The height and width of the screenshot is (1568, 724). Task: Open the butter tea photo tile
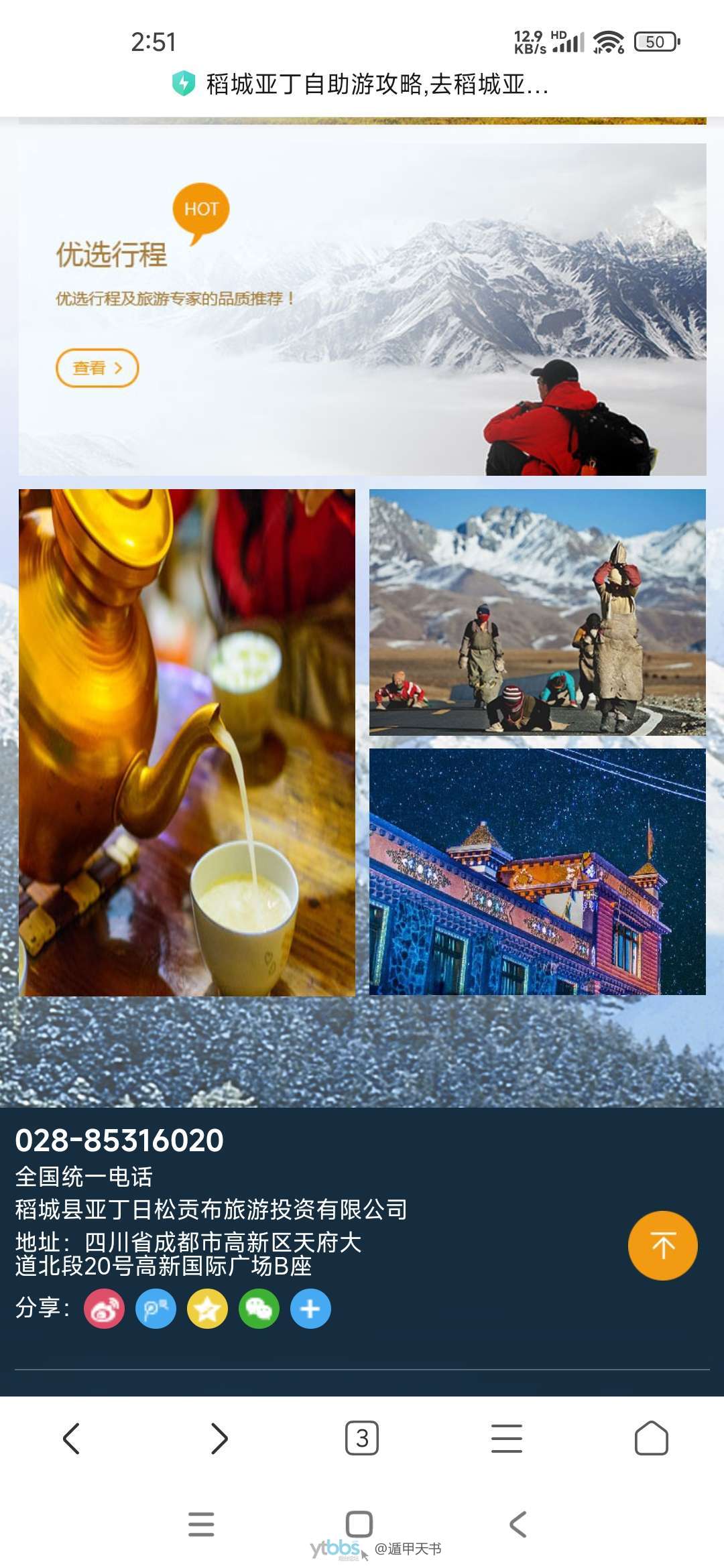coord(187,742)
